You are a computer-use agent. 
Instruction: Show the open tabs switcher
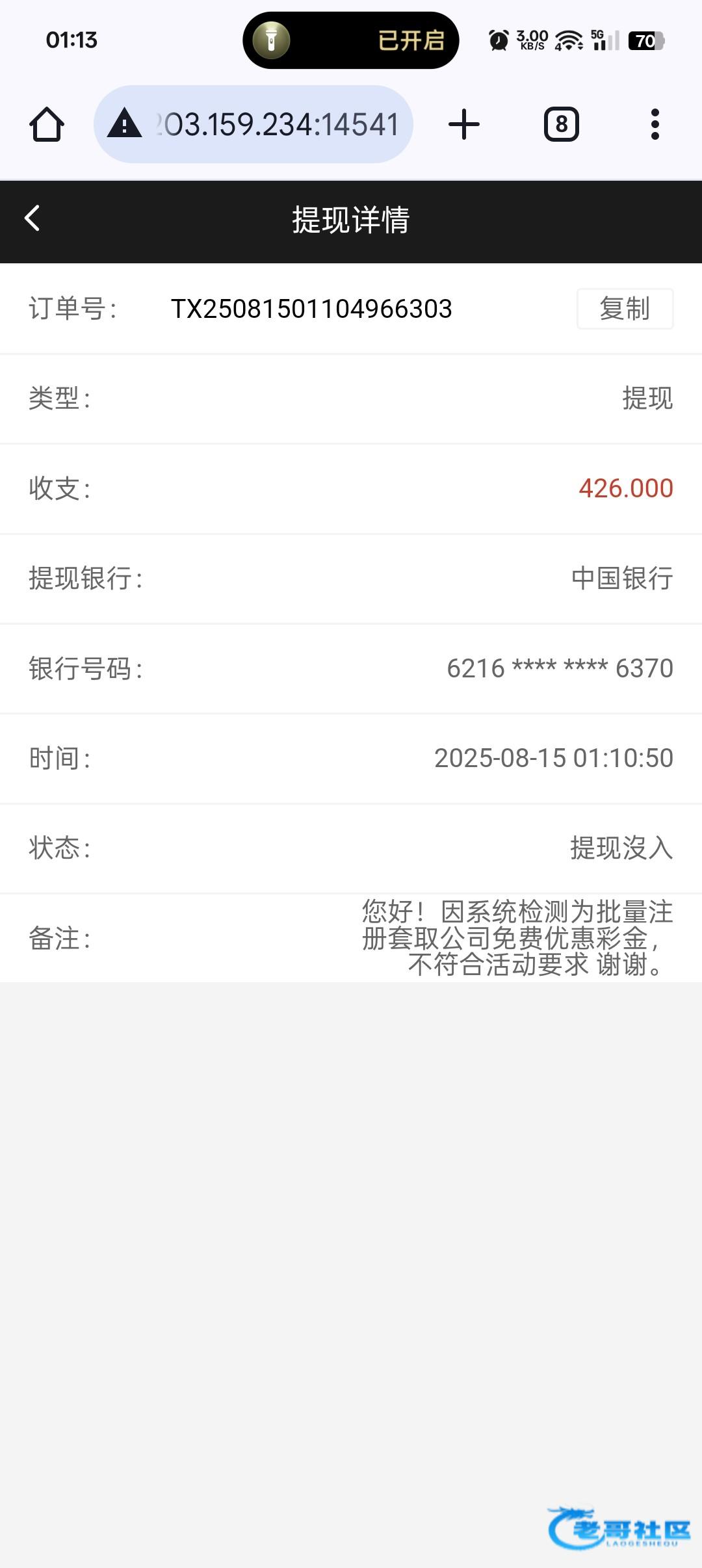(561, 124)
